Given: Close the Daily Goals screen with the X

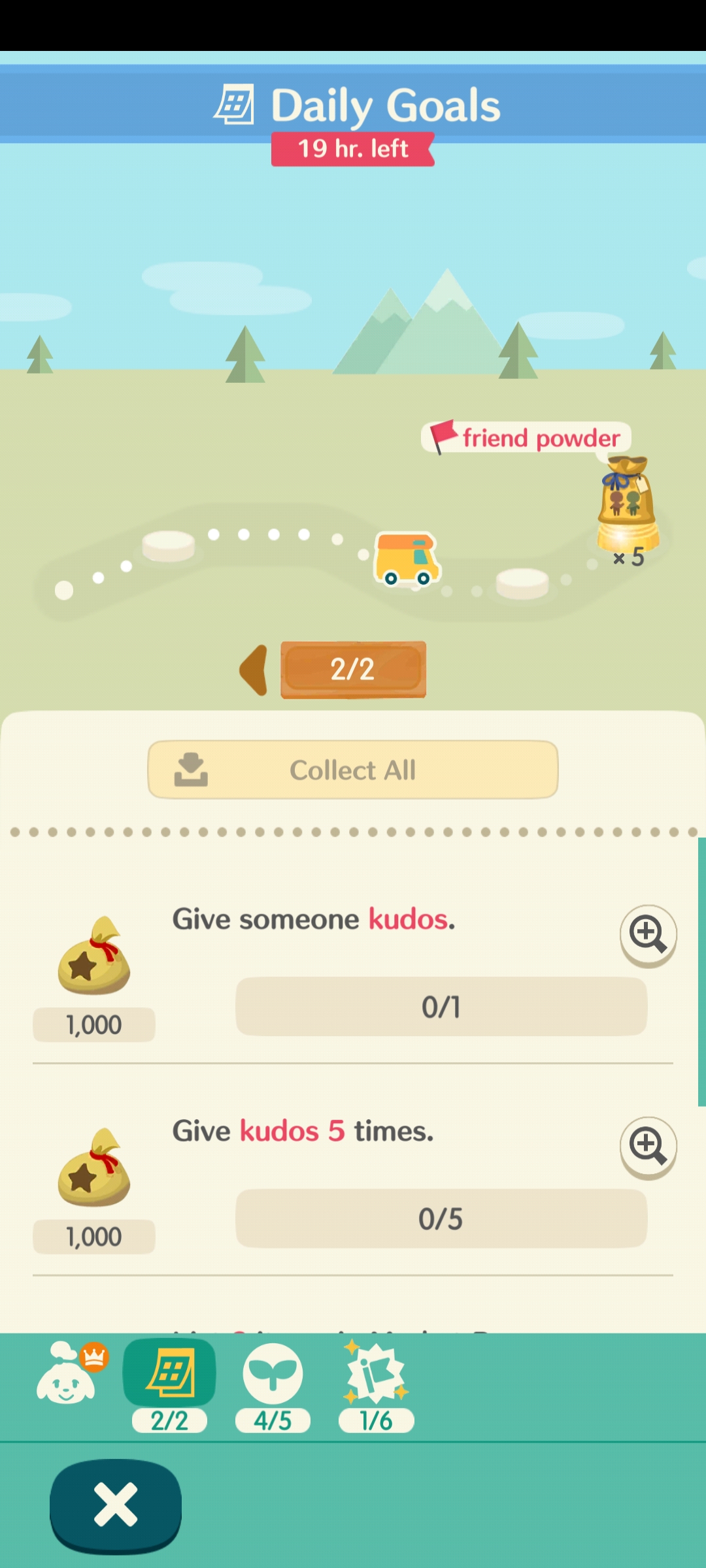Looking at the screenshot, I should 115,1504.
